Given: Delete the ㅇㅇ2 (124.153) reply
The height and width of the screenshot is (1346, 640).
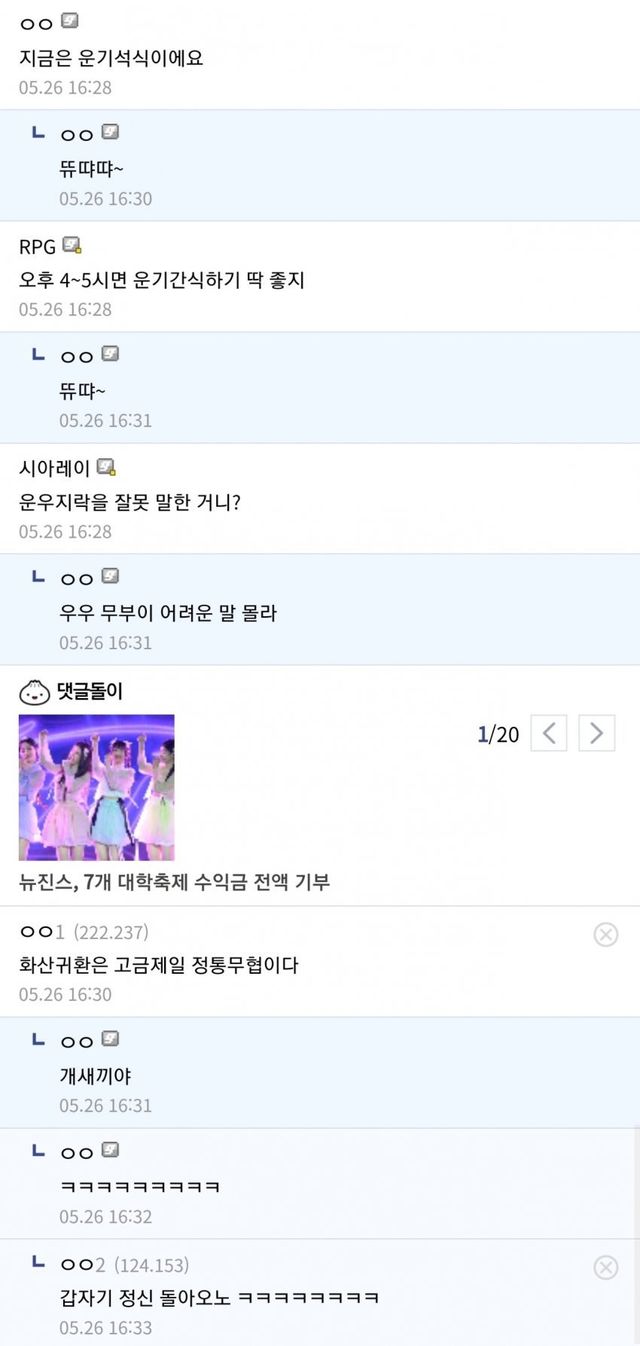Looking at the screenshot, I should click(x=606, y=1267).
